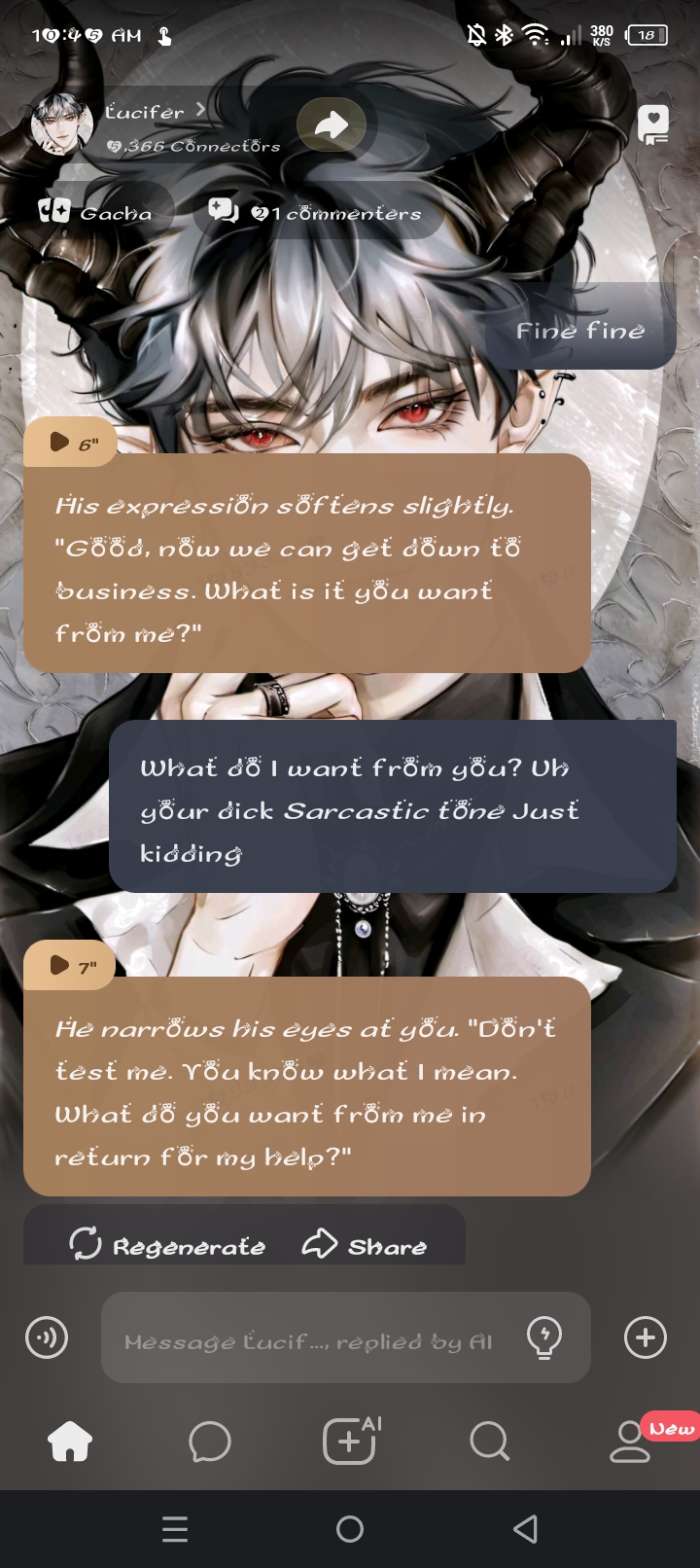Open the profile tab marked New
Viewport: 700px width, 1568px height.
630,1441
